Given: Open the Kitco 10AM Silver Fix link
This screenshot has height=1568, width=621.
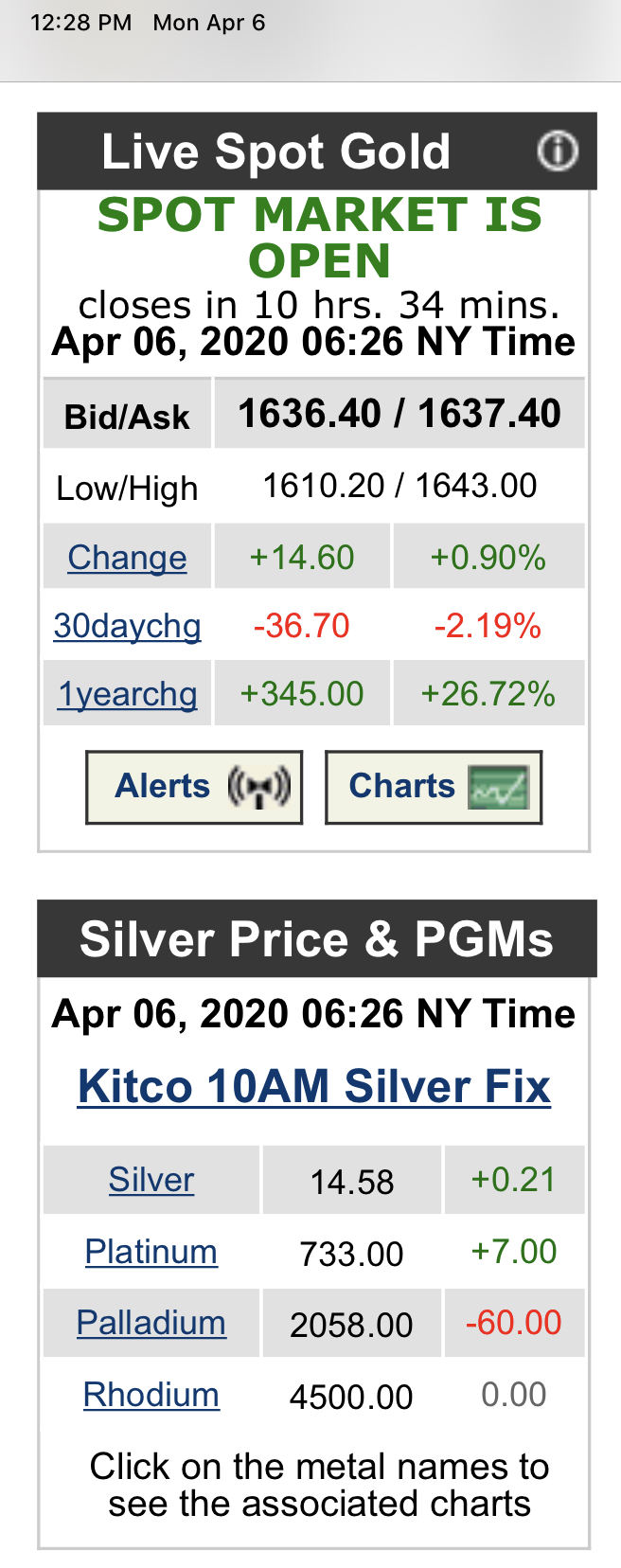Looking at the screenshot, I should (x=314, y=1086).
